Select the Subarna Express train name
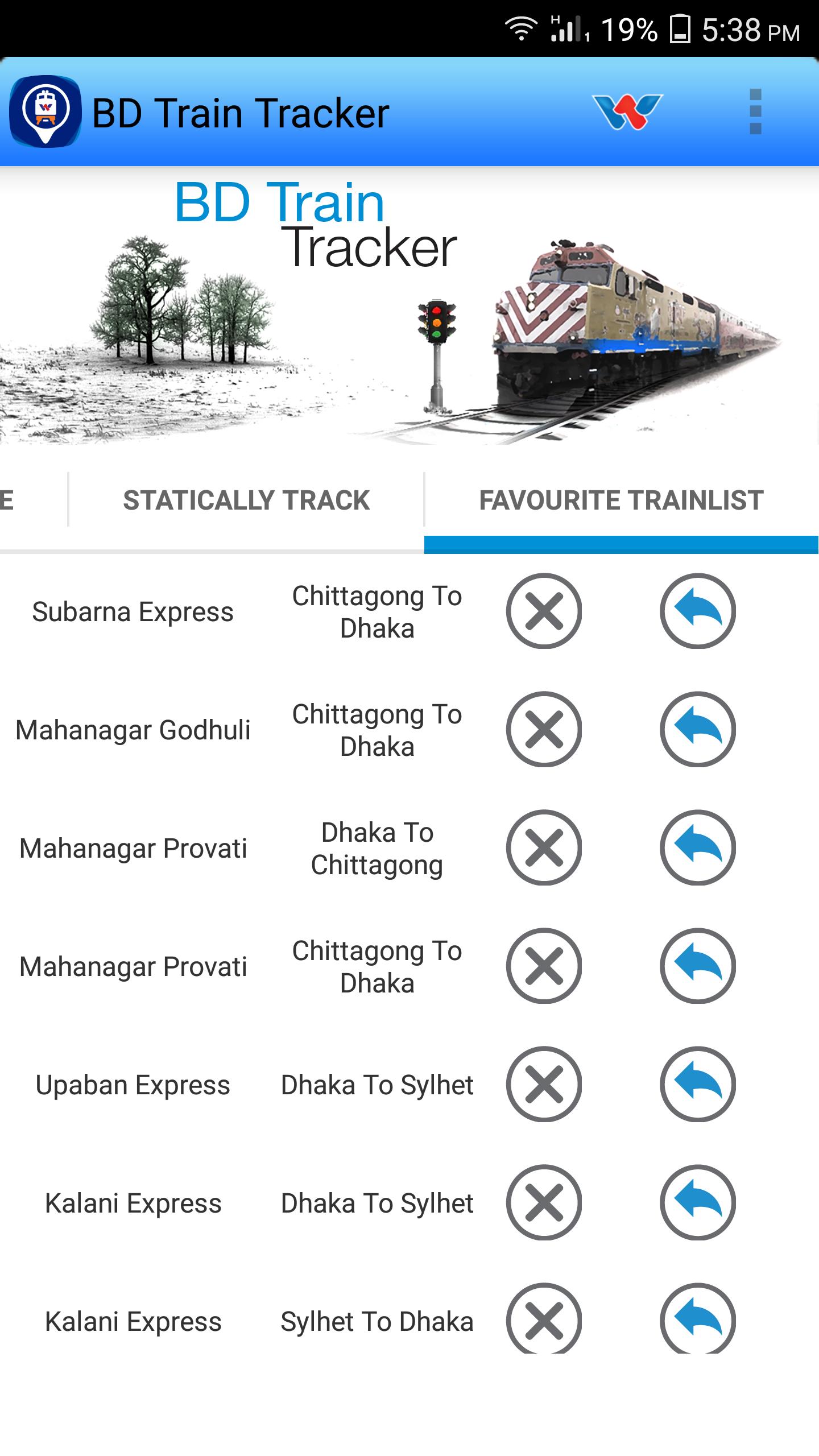This screenshot has height=1456, width=819. [x=133, y=611]
